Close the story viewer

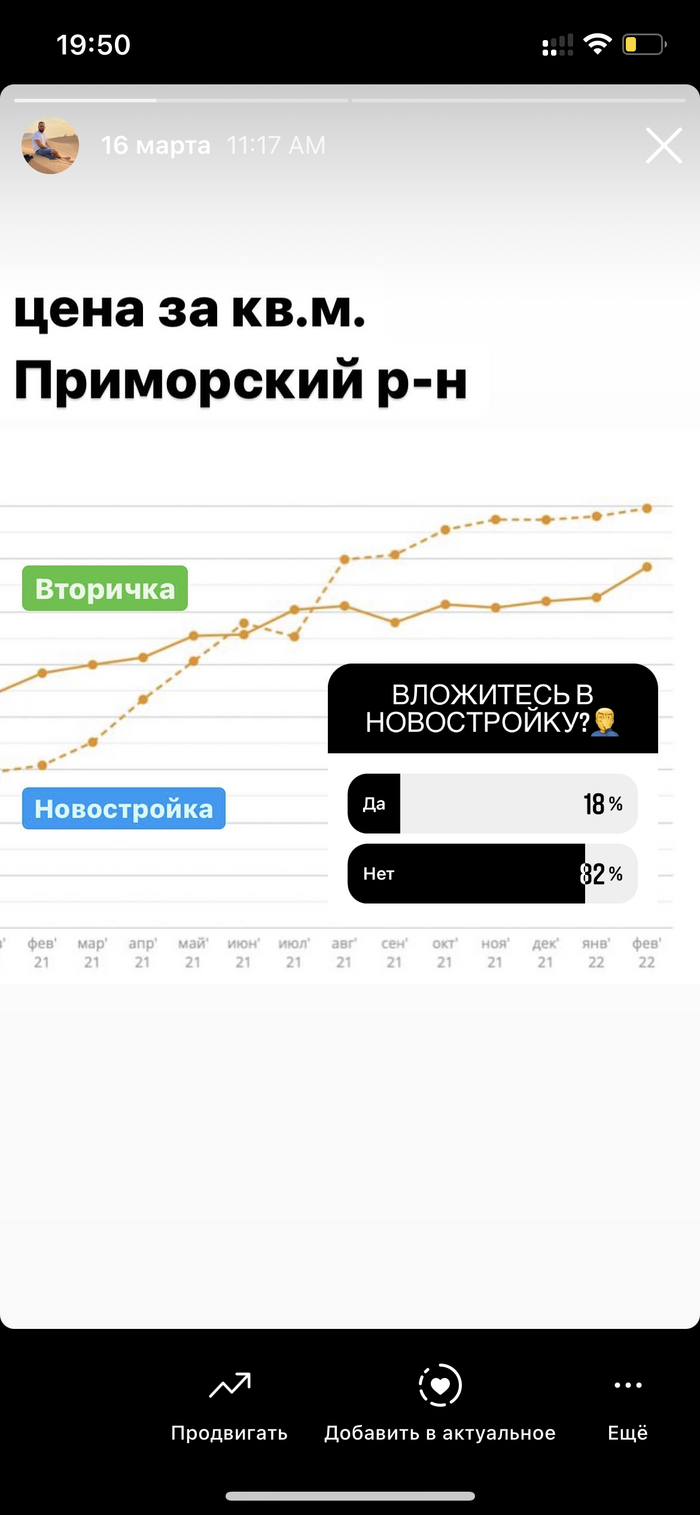(x=664, y=146)
